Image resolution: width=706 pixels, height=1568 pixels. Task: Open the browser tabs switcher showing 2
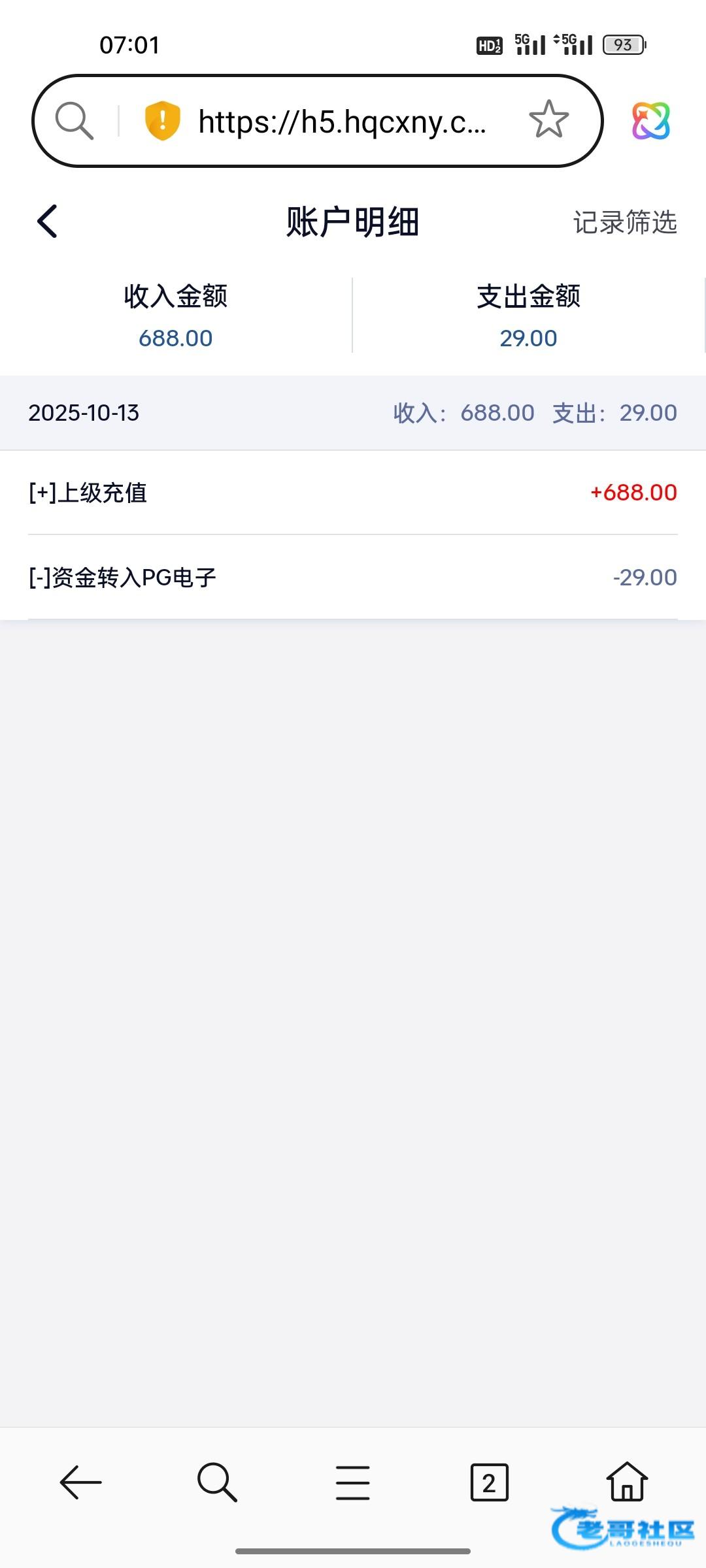(489, 1482)
